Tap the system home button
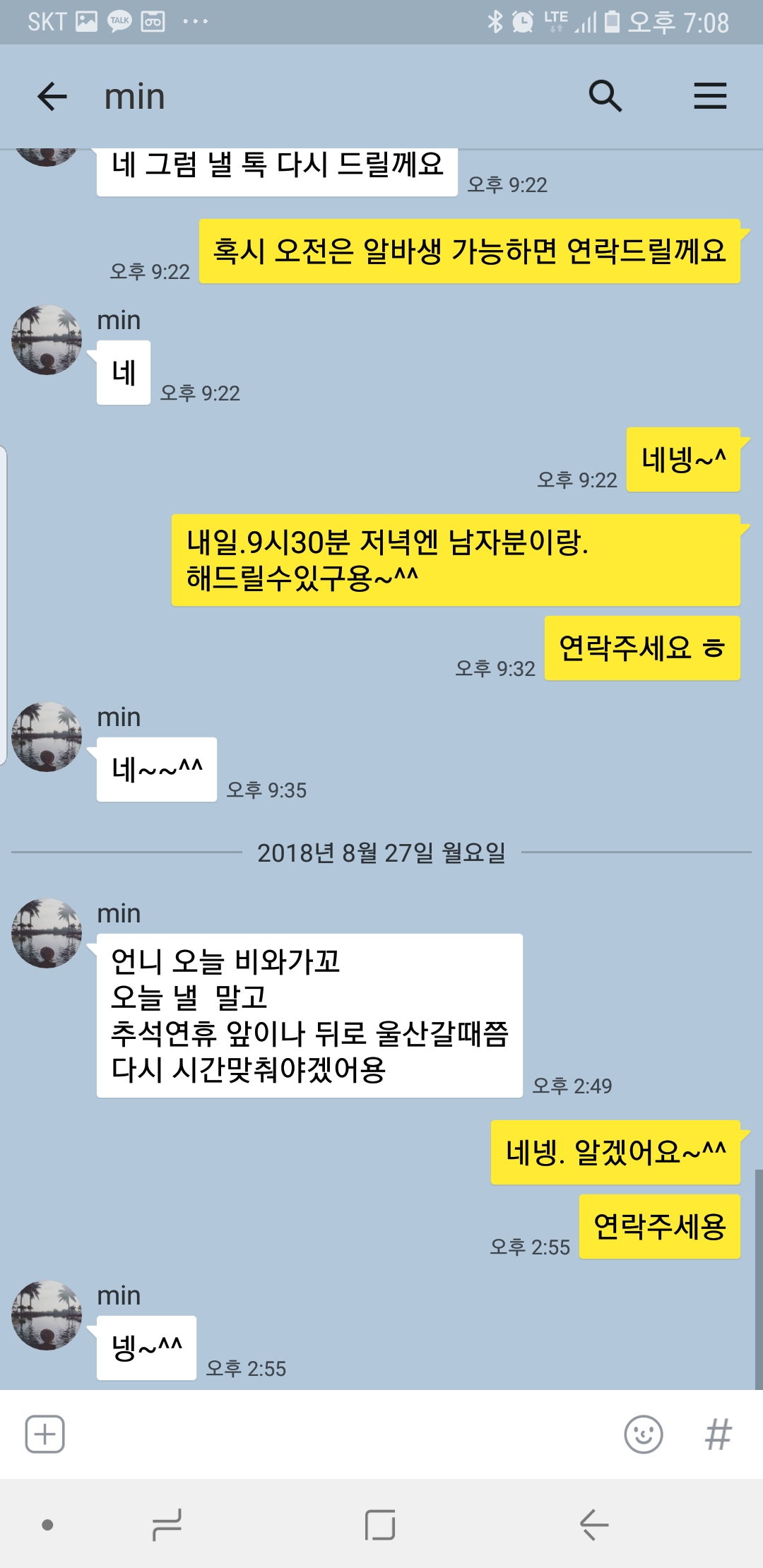This screenshot has width=763, height=1568. click(x=380, y=1525)
